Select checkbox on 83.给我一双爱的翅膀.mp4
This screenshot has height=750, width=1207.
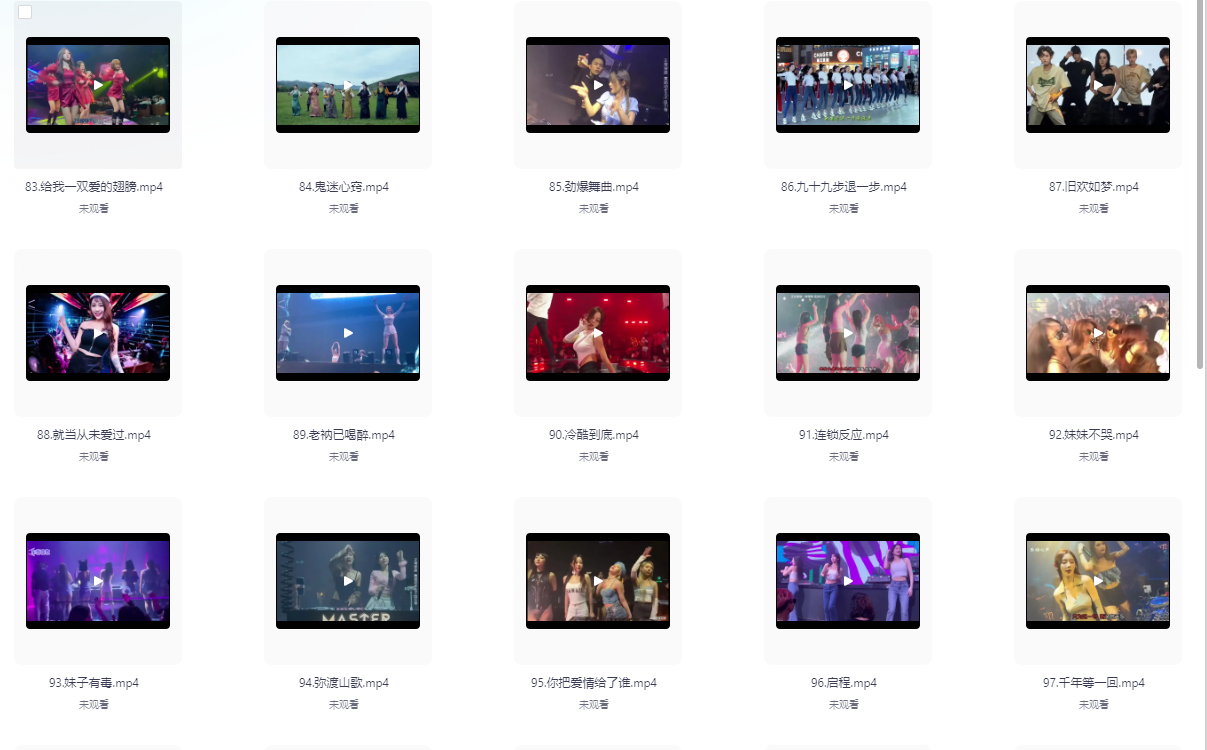pyautogui.click(x=25, y=12)
